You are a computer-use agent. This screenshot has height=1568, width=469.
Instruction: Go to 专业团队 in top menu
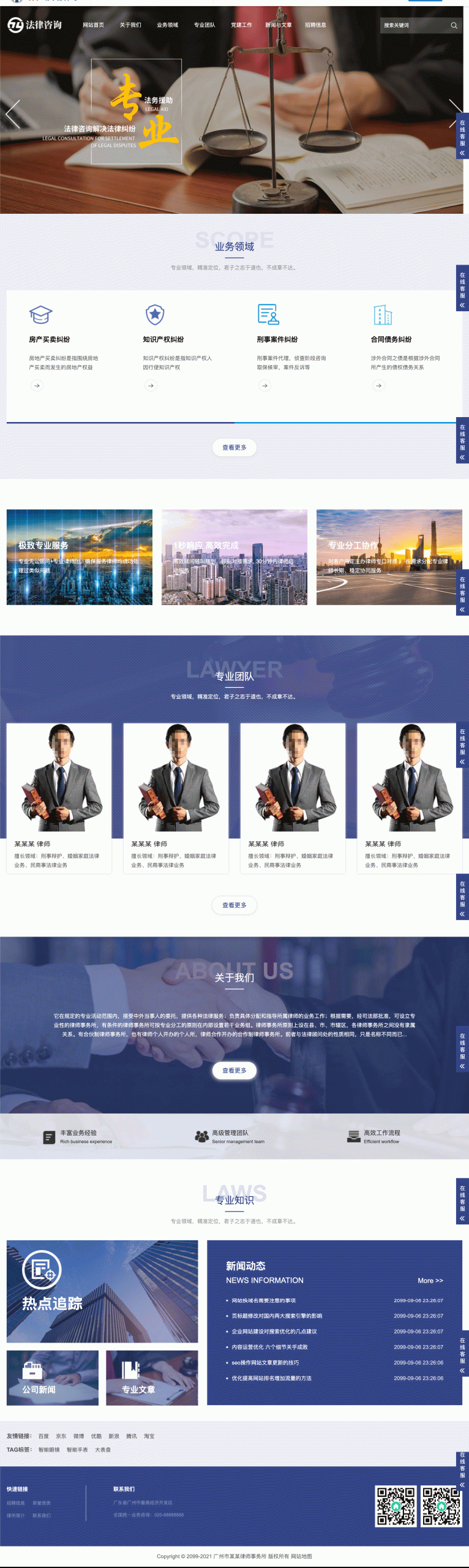pos(204,25)
